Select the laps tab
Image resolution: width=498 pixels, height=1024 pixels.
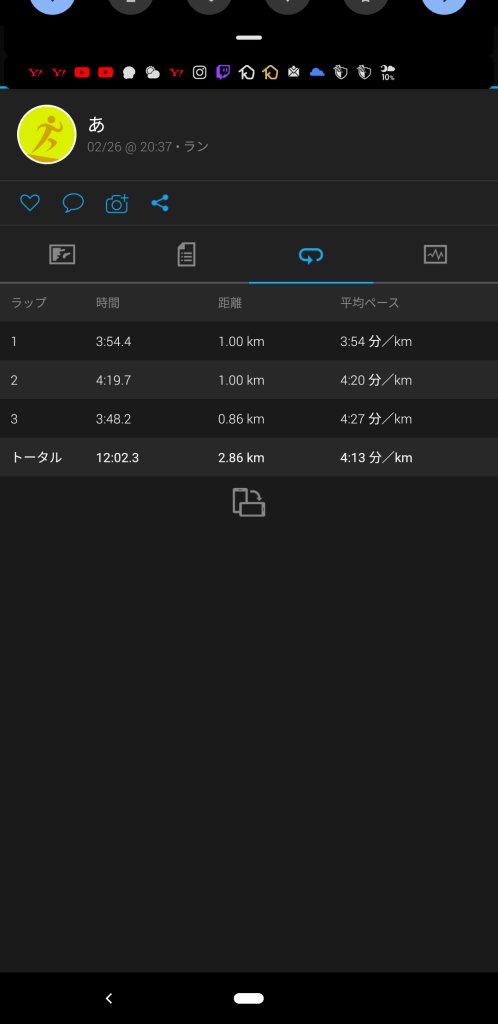pyautogui.click(x=311, y=255)
